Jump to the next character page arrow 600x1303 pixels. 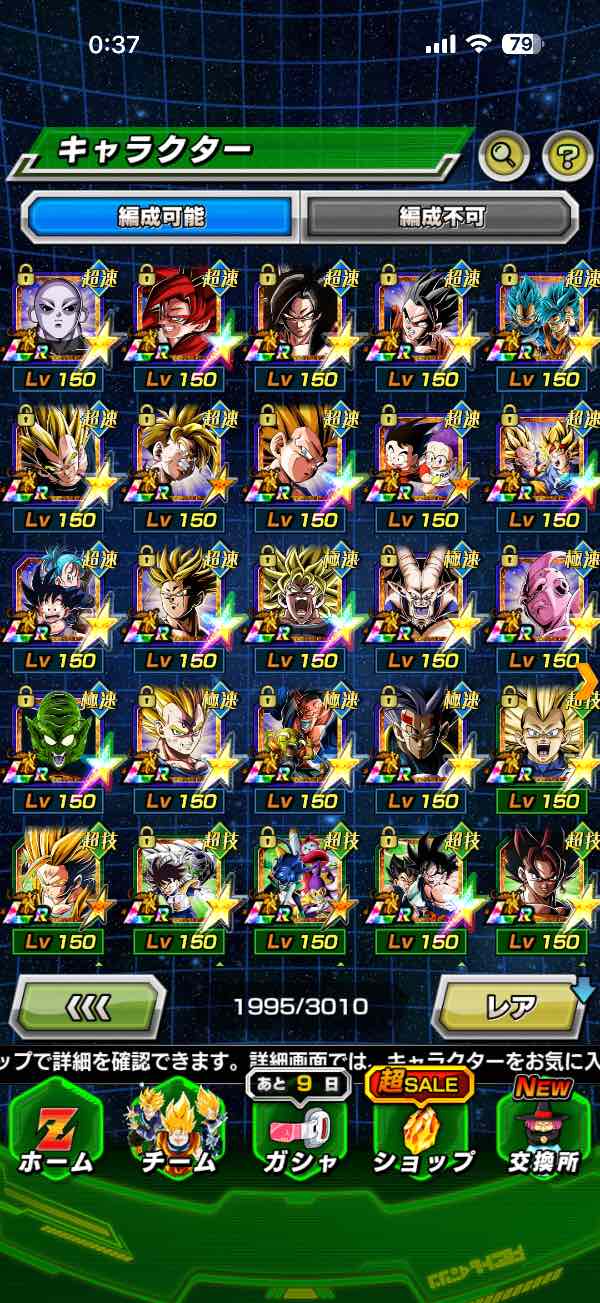click(x=587, y=680)
